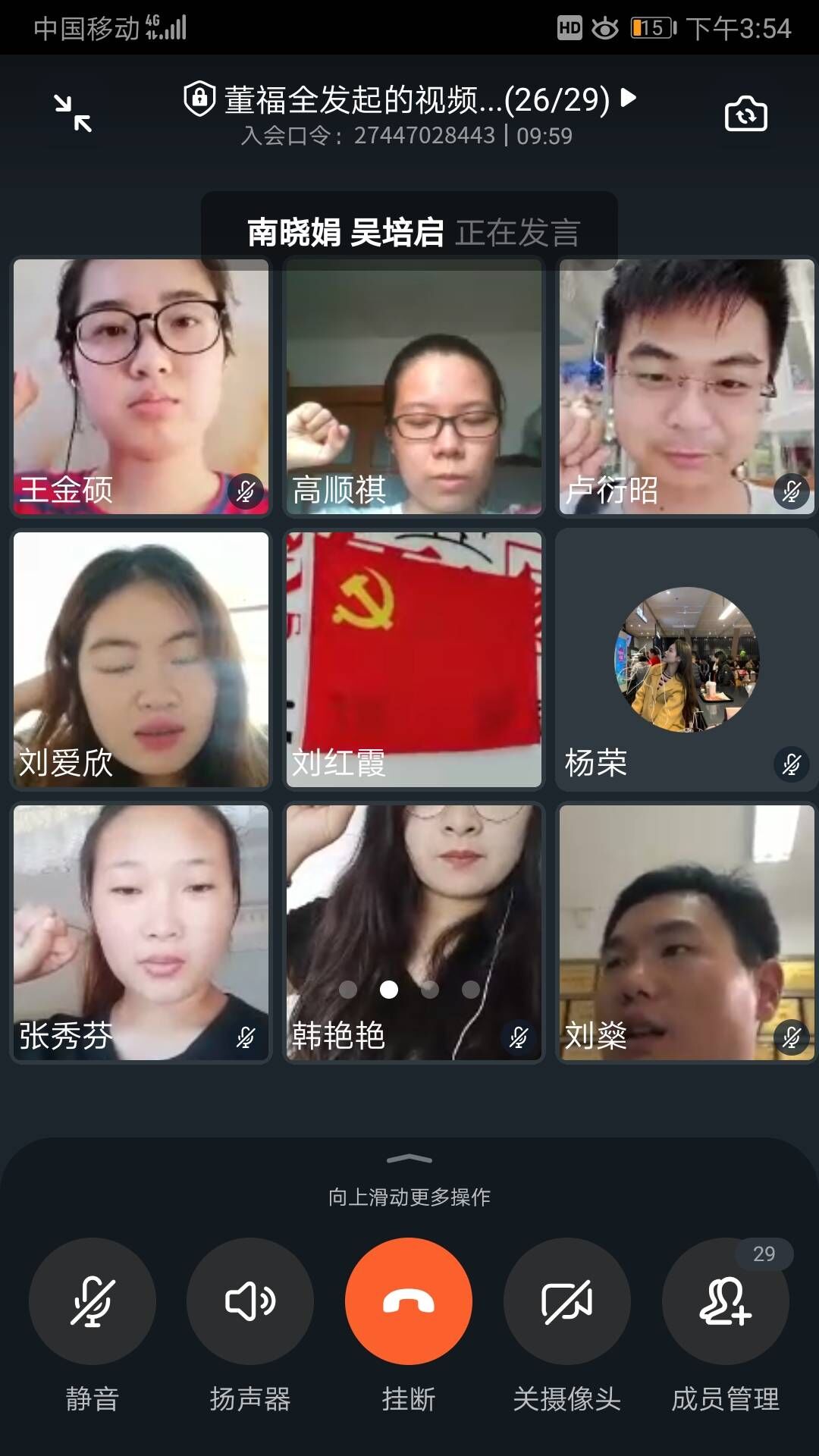Minimize the video call window
The image size is (819, 1456).
(73, 114)
